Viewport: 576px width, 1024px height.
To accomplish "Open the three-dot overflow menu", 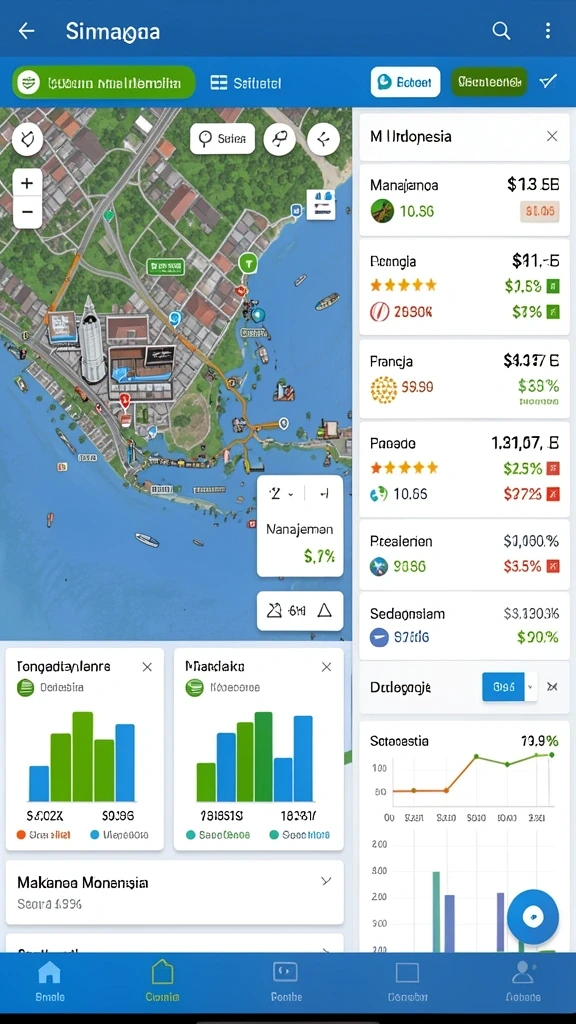I will point(547,31).
